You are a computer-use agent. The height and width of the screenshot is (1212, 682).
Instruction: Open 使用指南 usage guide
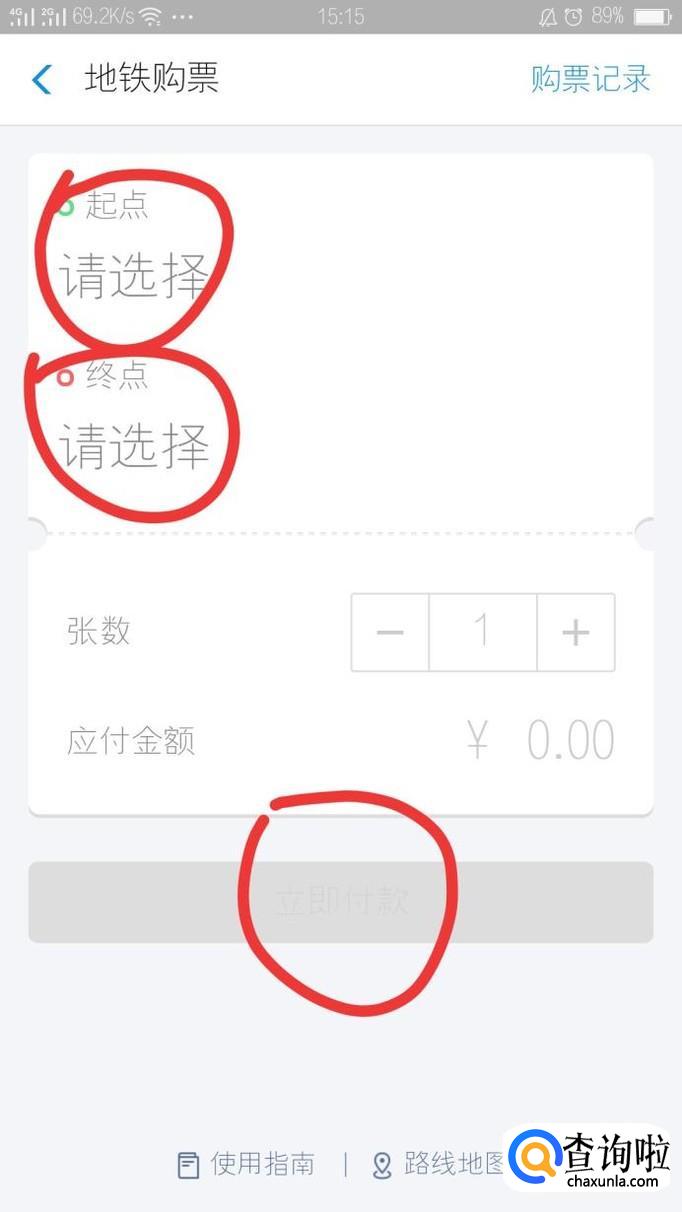247,1164
